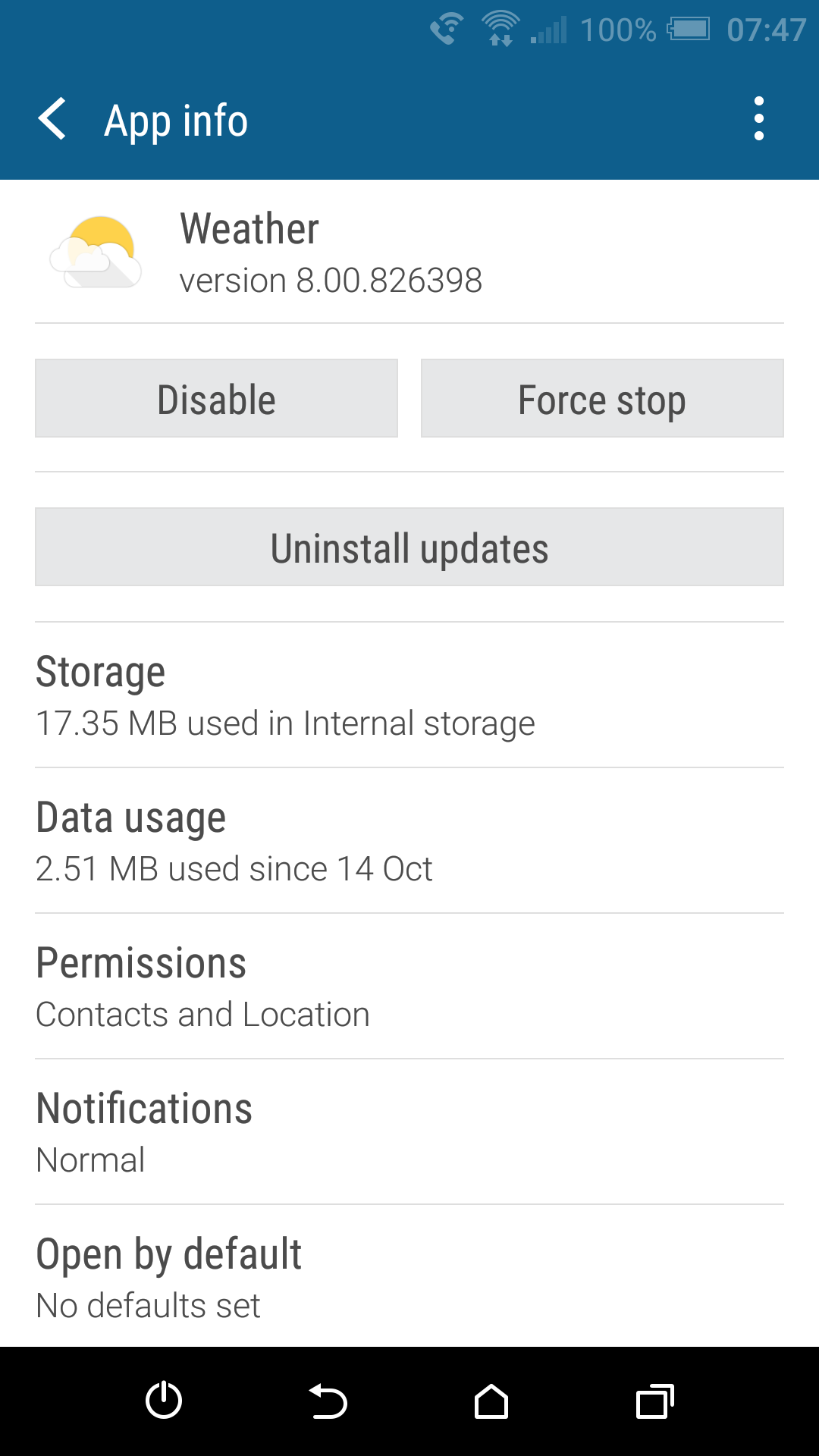The height and width of the screenshot is (1456, 819).
Task: Open the overflow menu
Action: click(x=758, y=119)
